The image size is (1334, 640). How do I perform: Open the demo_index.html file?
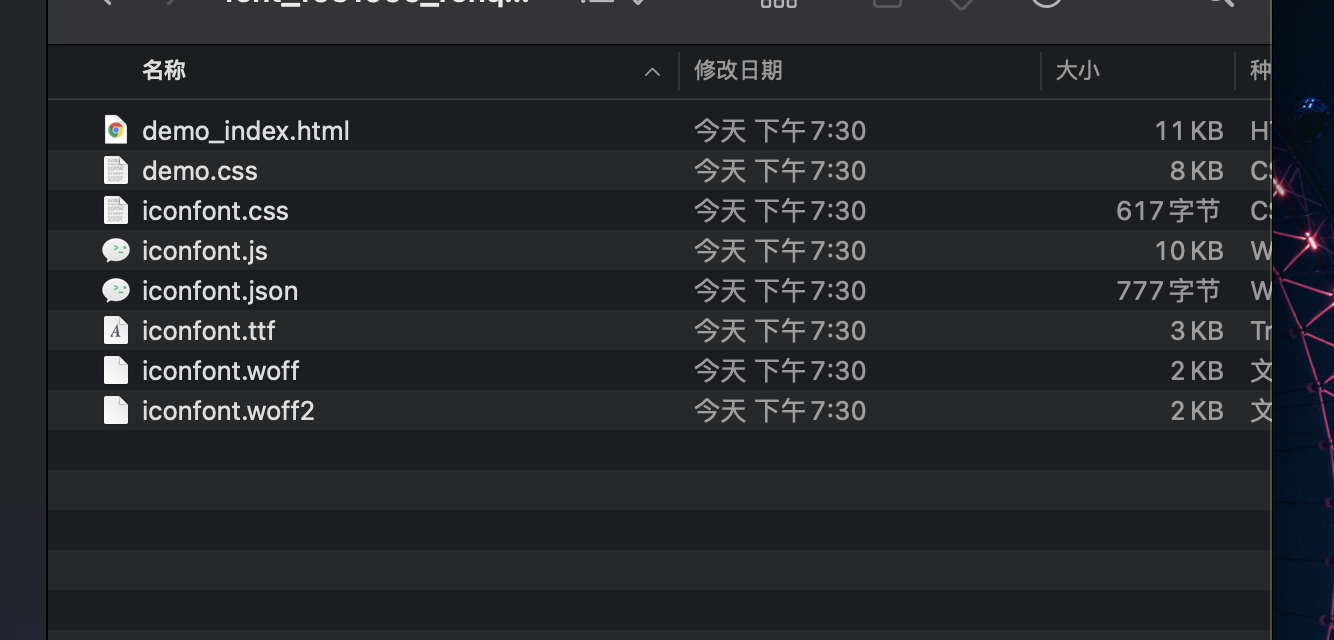click(245, 131)
